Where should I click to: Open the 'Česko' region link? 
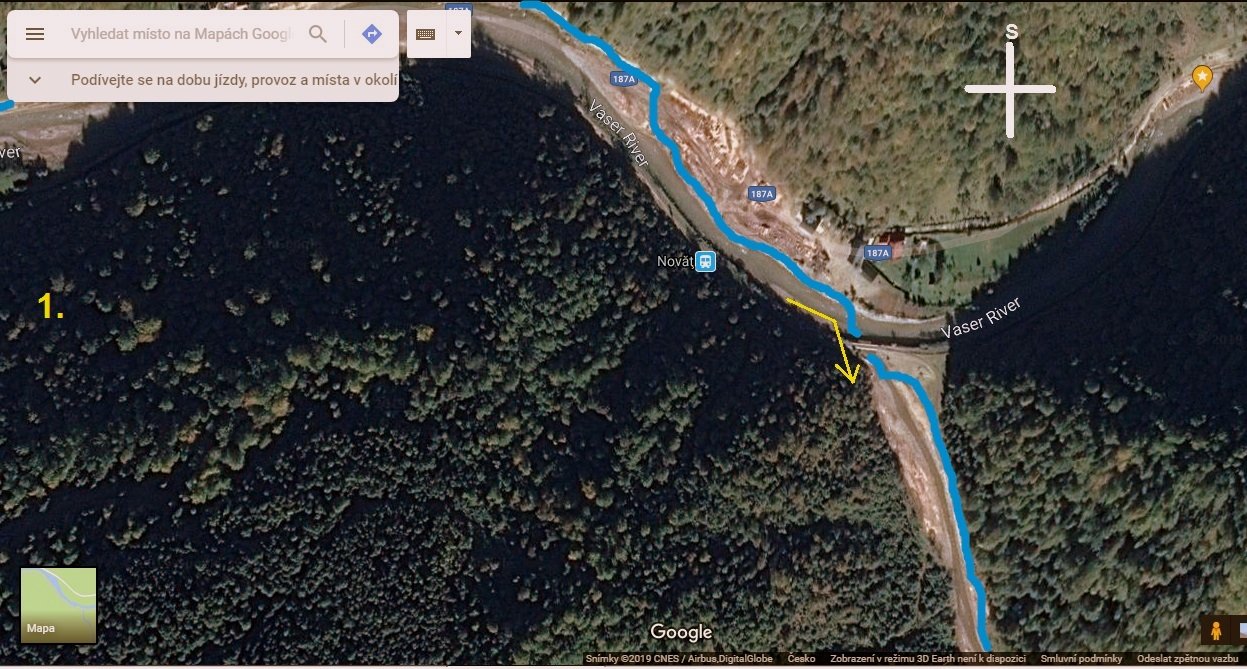click(x=801, y=659)
